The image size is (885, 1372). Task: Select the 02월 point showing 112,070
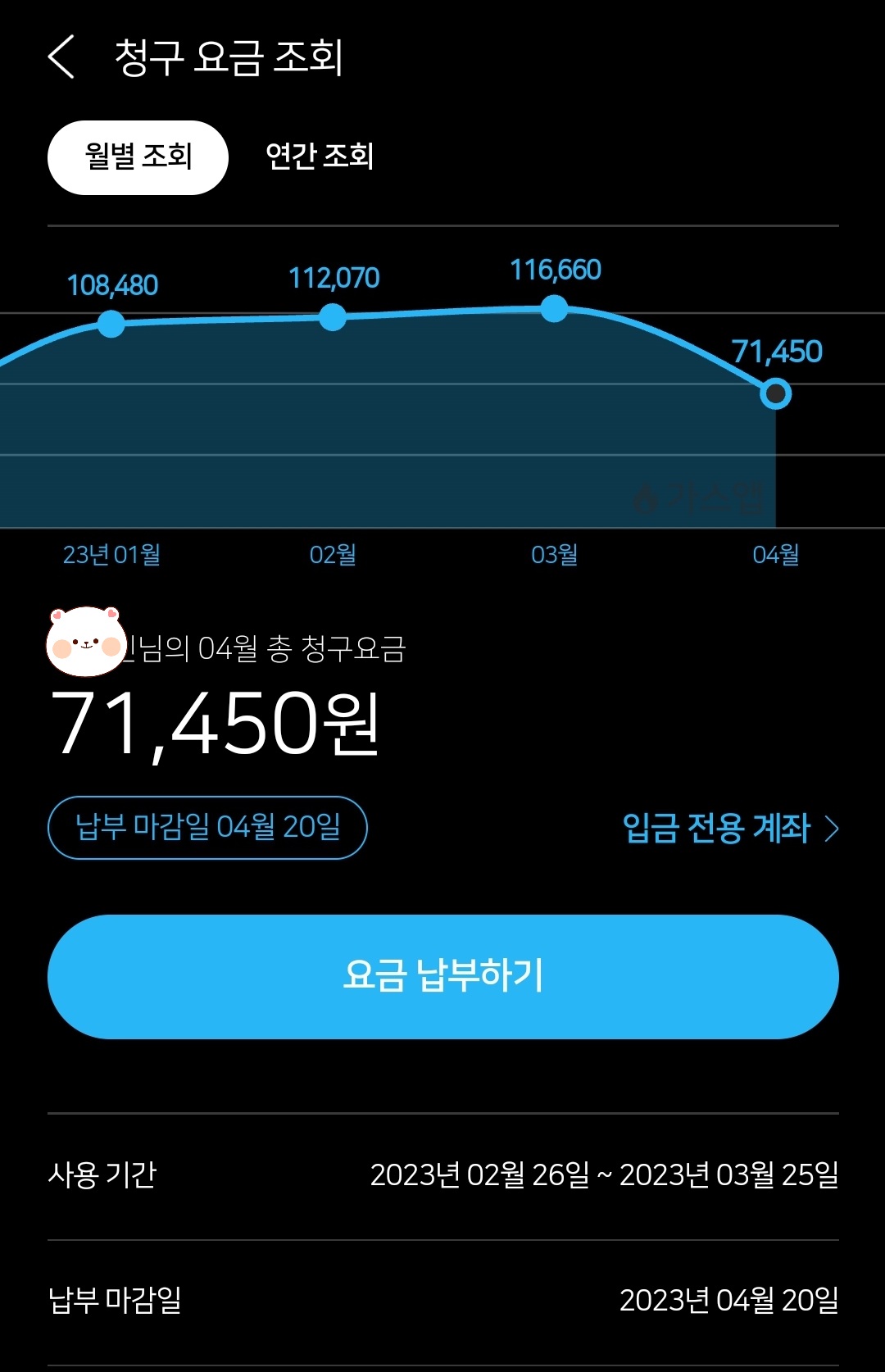coord(333,316)
